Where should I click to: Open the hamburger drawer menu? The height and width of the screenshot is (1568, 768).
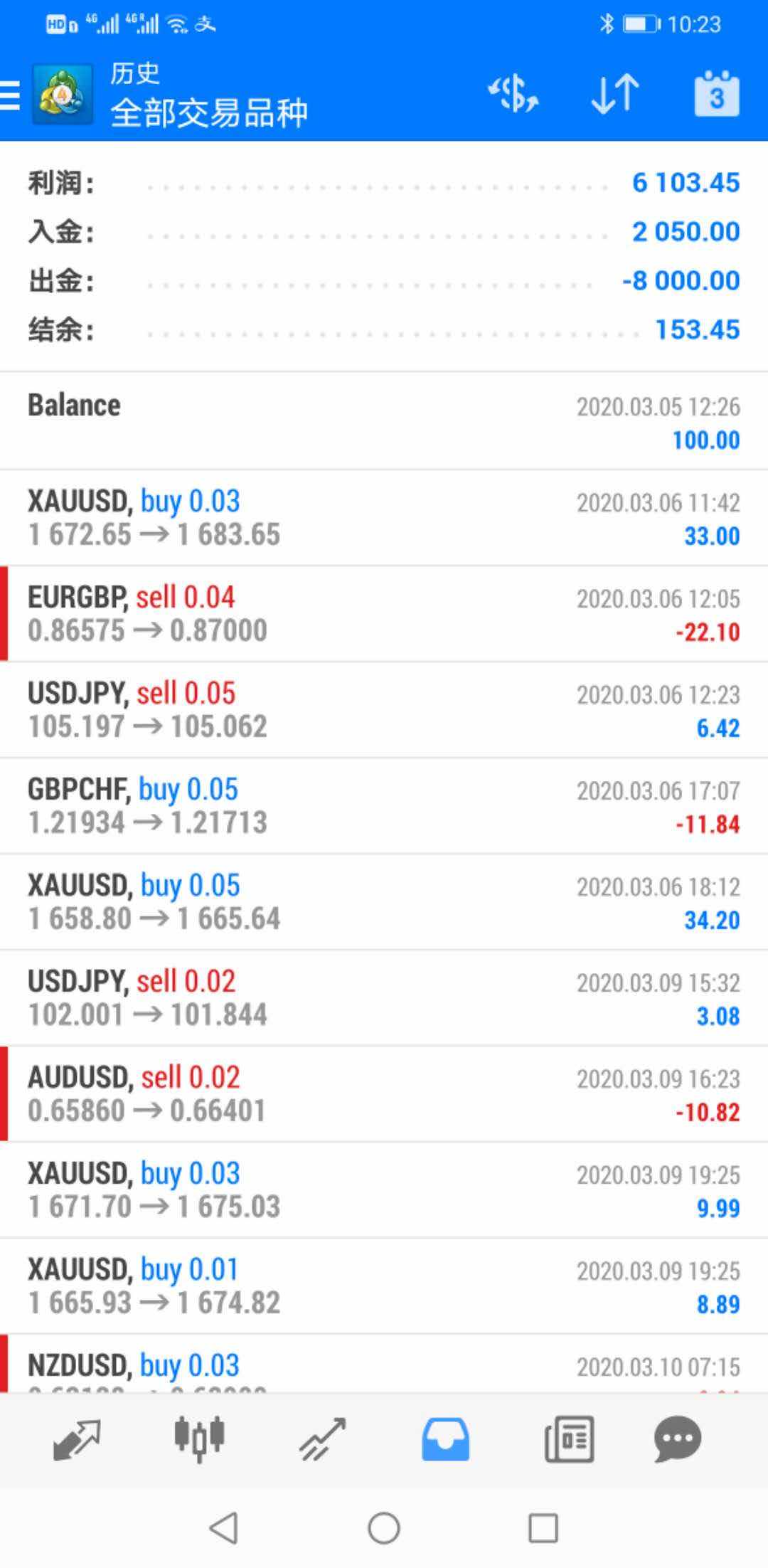10,95
